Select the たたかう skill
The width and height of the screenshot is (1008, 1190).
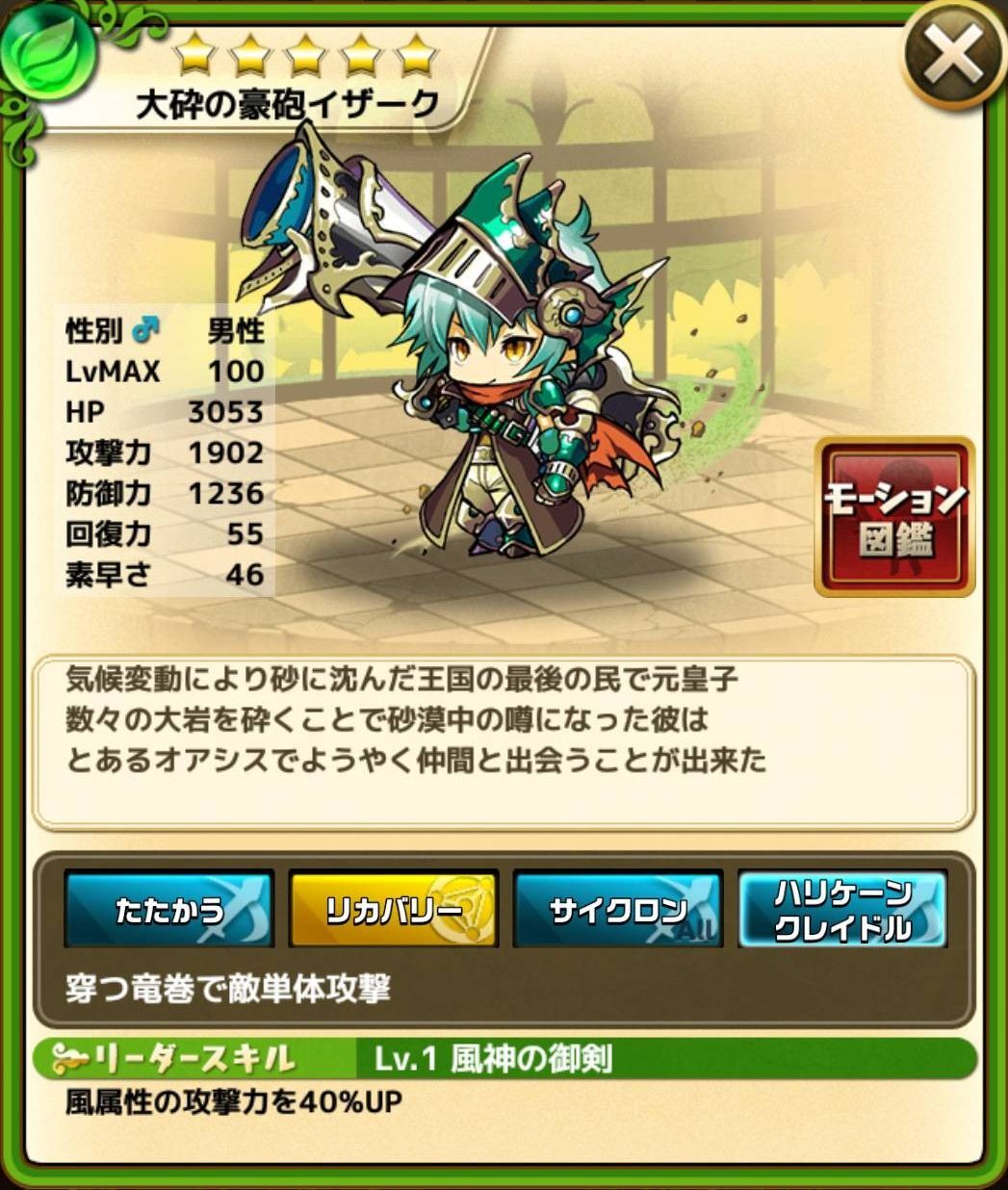click(x=169, y=908)
